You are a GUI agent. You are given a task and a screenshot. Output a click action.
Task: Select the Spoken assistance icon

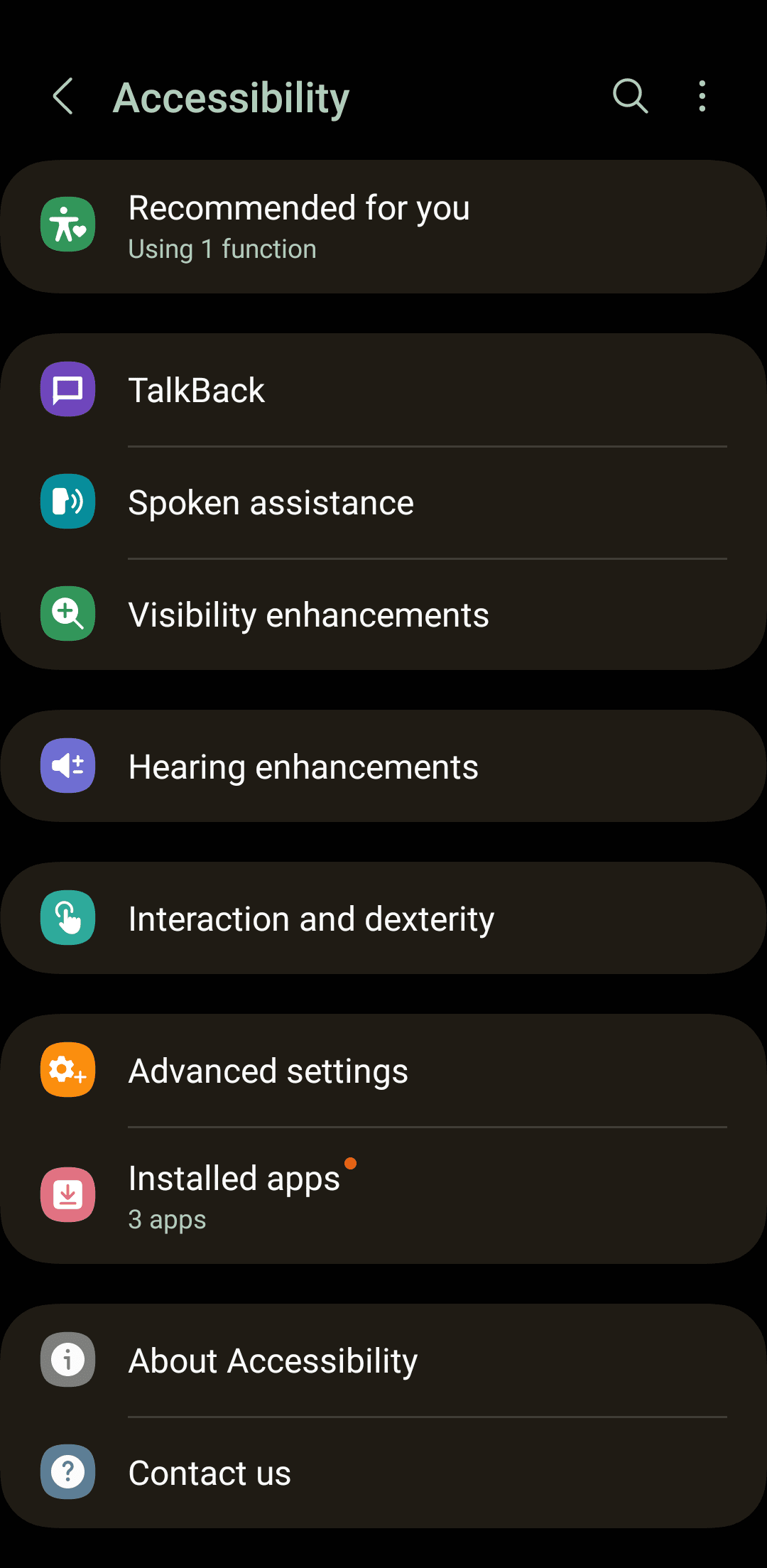click(67, 502)
